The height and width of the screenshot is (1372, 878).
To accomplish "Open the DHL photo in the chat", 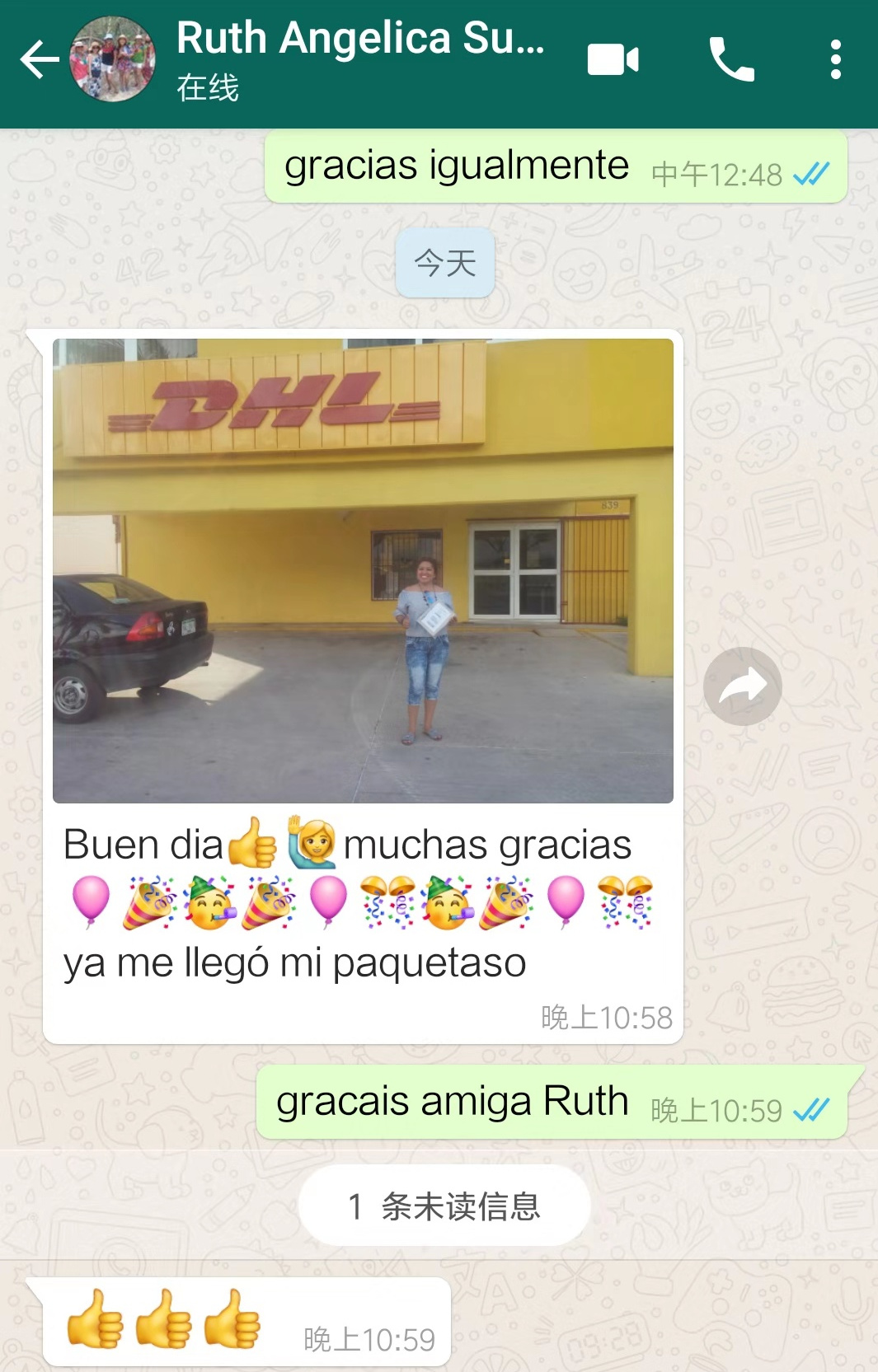I will click(363, 570).
